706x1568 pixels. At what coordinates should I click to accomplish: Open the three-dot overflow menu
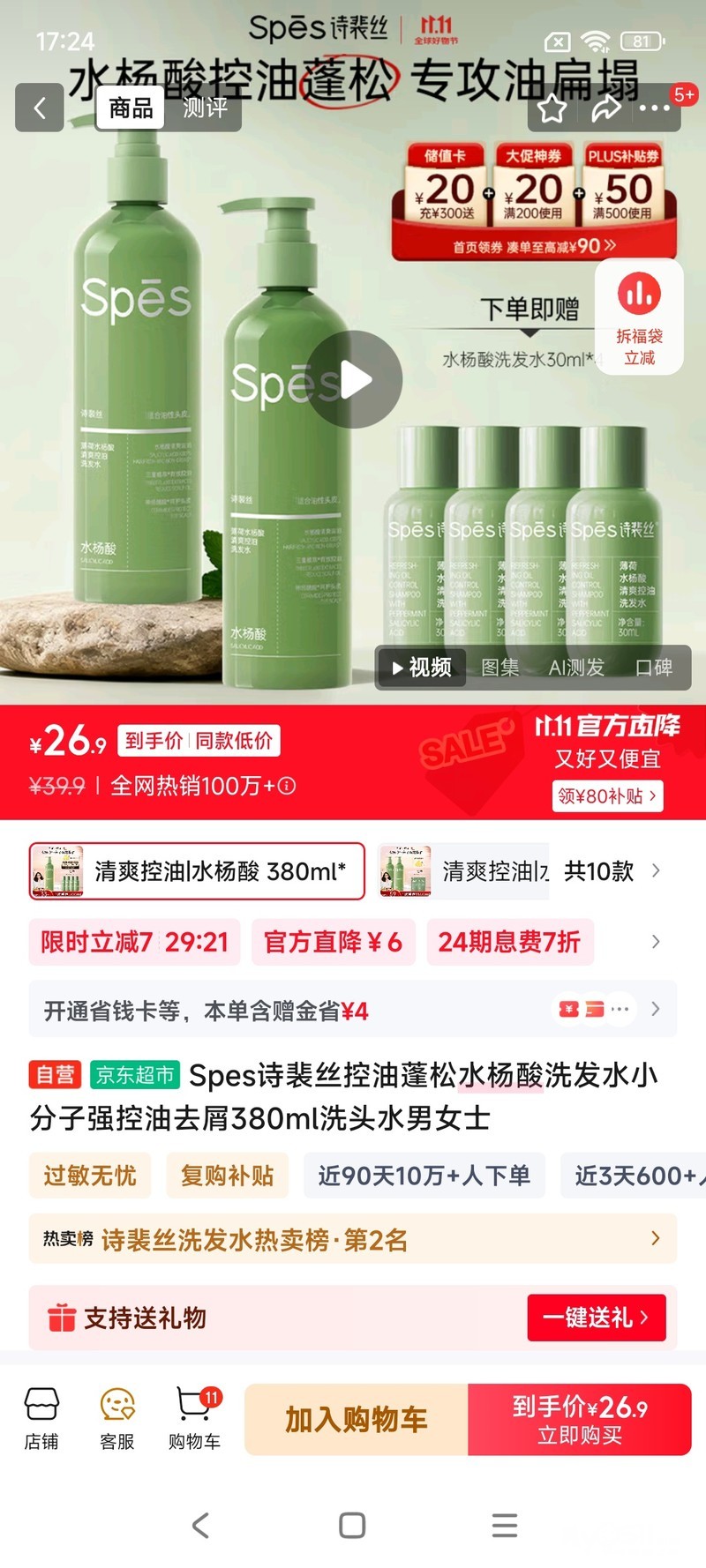(654, 108)
